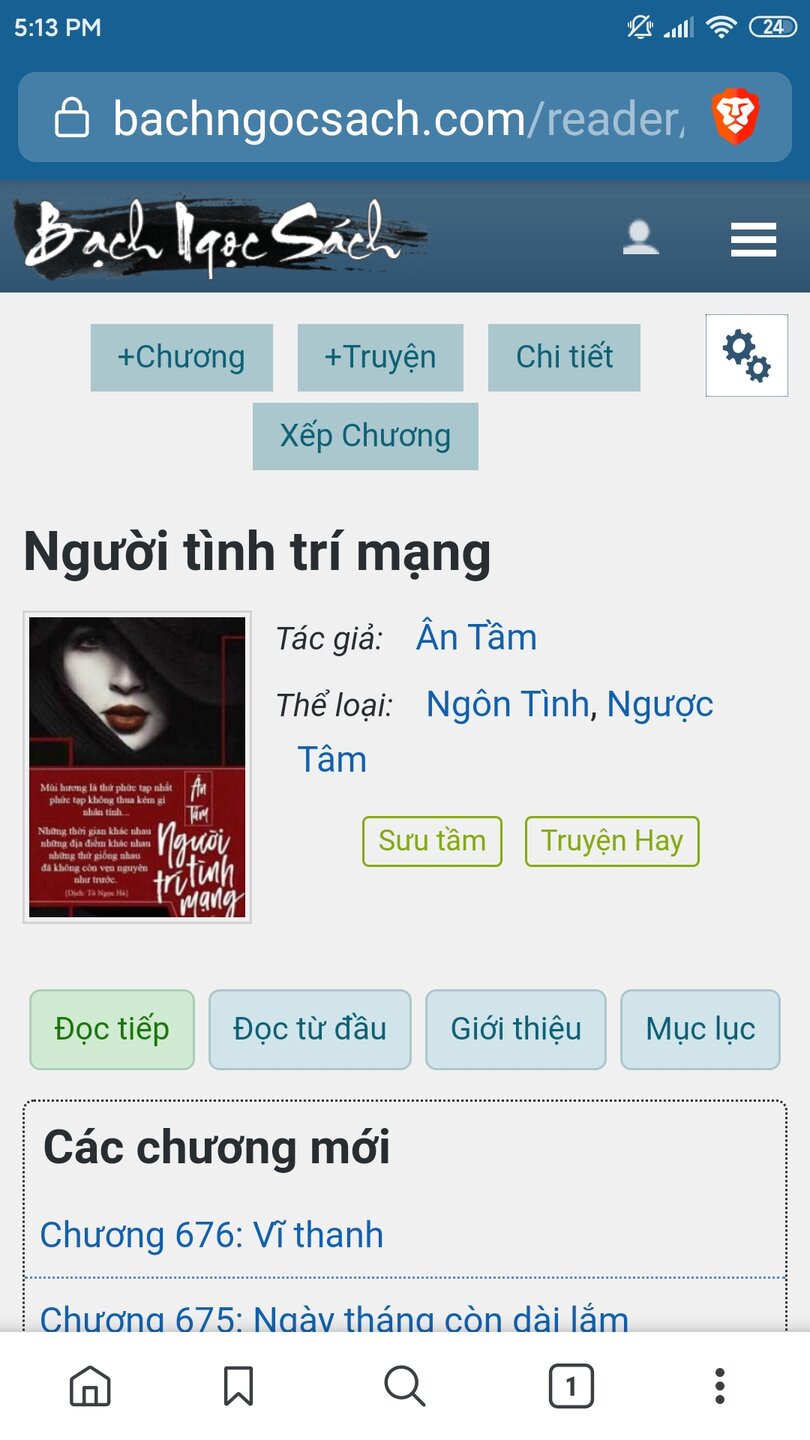Open the browser bookmarks icon
Image resolution: width=810 pixels, height=1440 pixels.
238,1386
